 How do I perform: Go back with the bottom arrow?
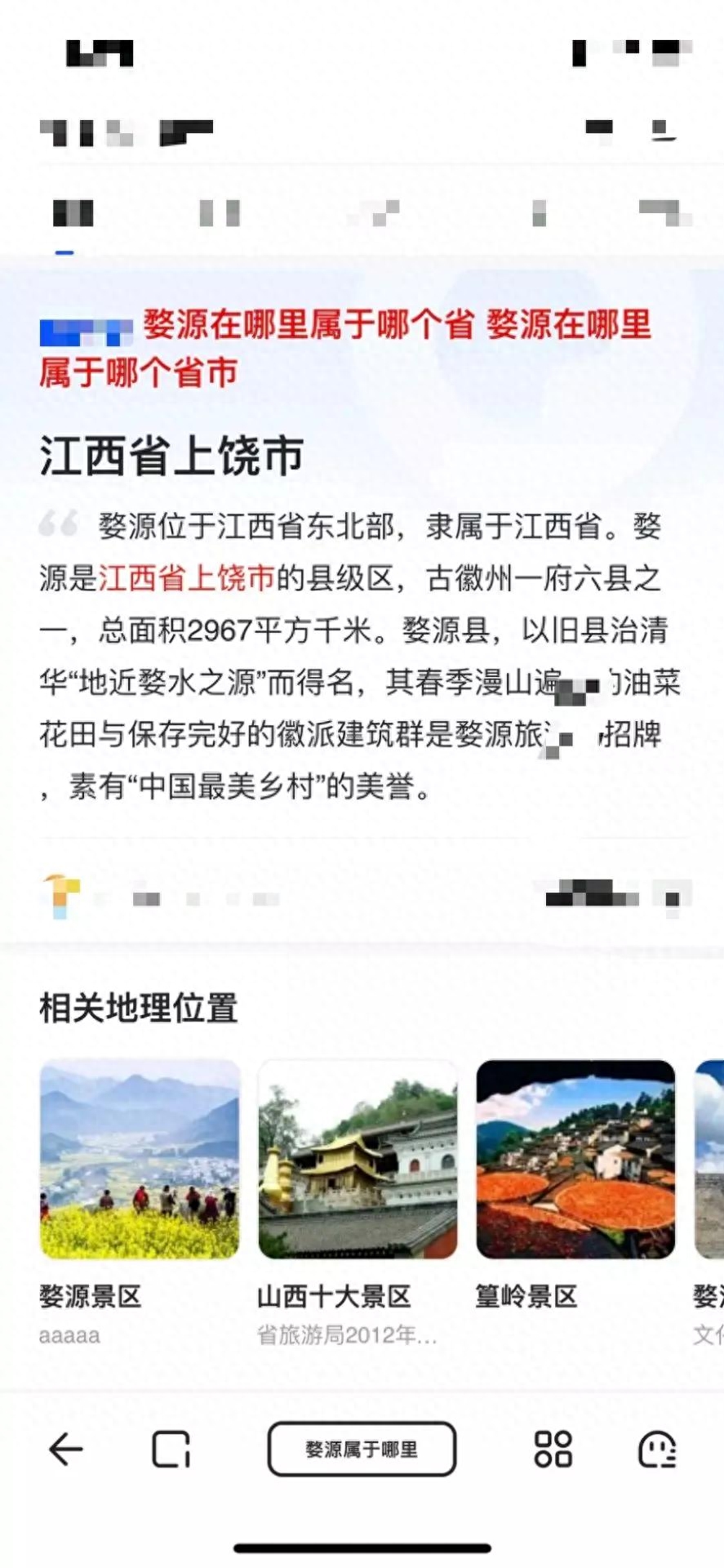click(66, 1450)
